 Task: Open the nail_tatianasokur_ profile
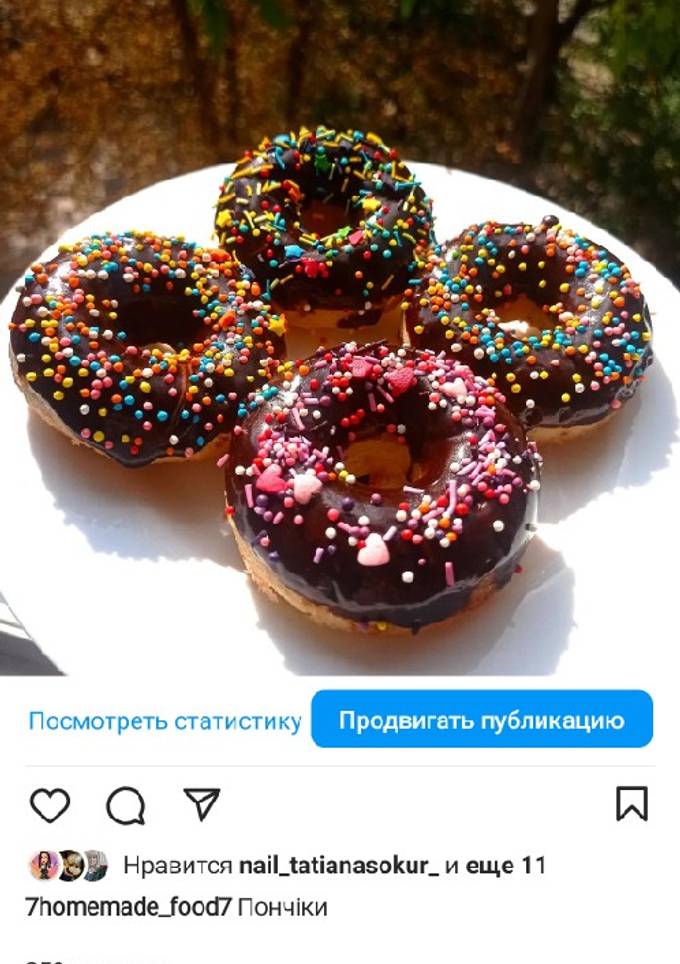click(338, 866)
